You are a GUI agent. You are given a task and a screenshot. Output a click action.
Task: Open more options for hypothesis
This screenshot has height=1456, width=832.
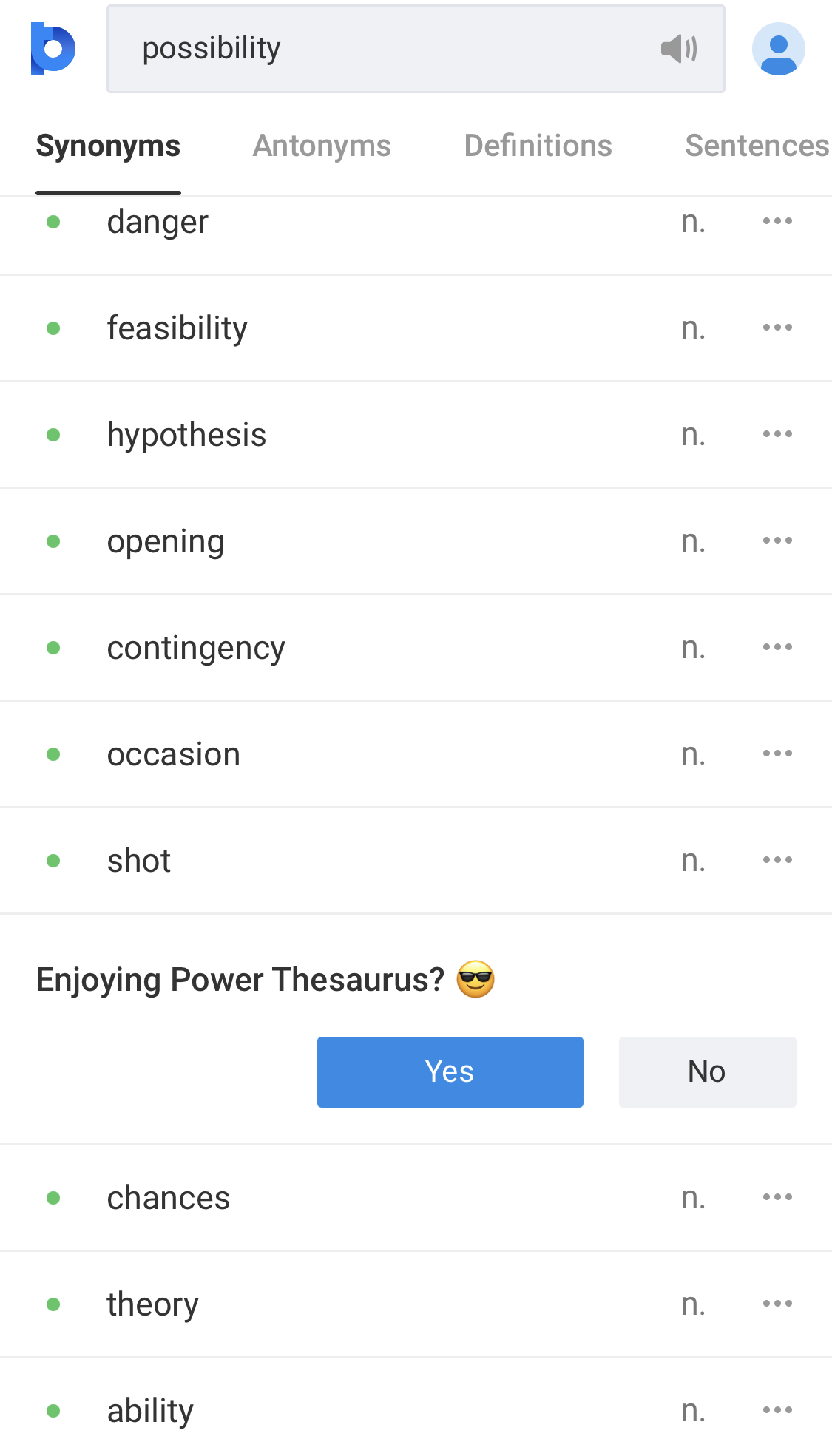pyautogui.click(x=777, y=434)
